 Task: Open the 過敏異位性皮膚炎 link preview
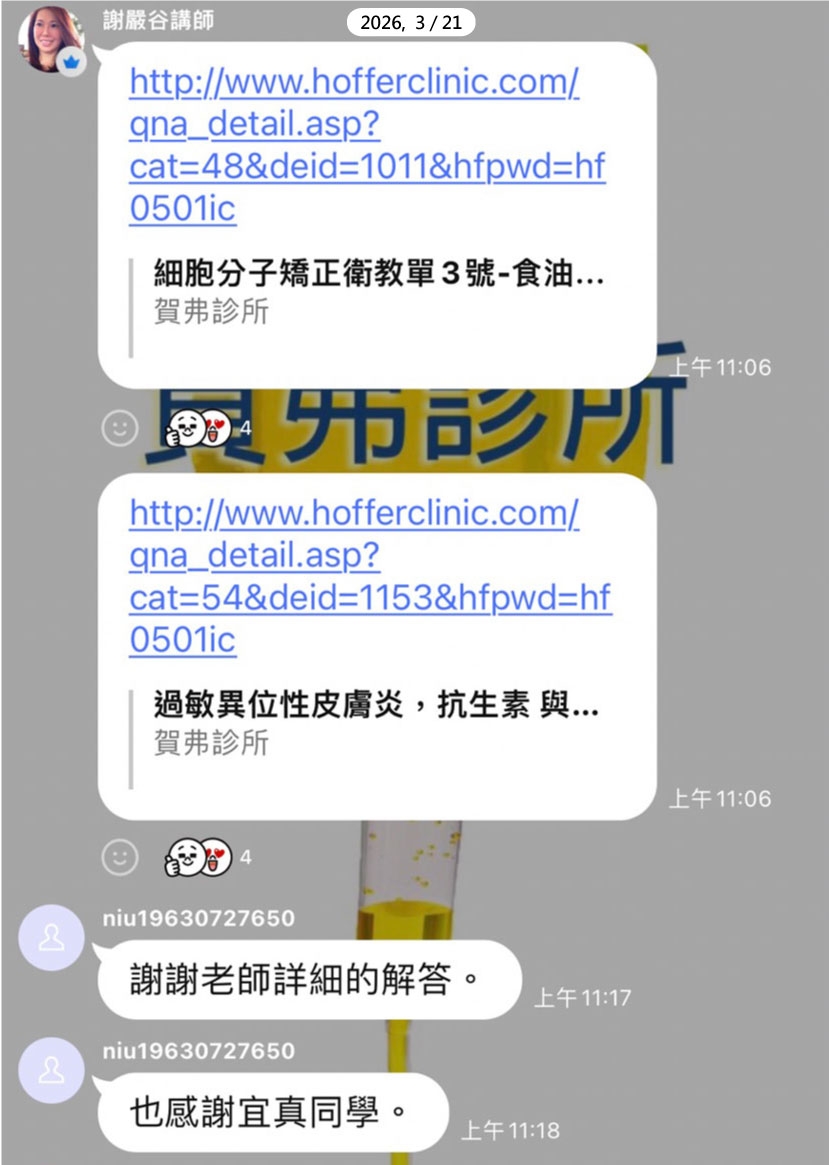click(376, 724)
